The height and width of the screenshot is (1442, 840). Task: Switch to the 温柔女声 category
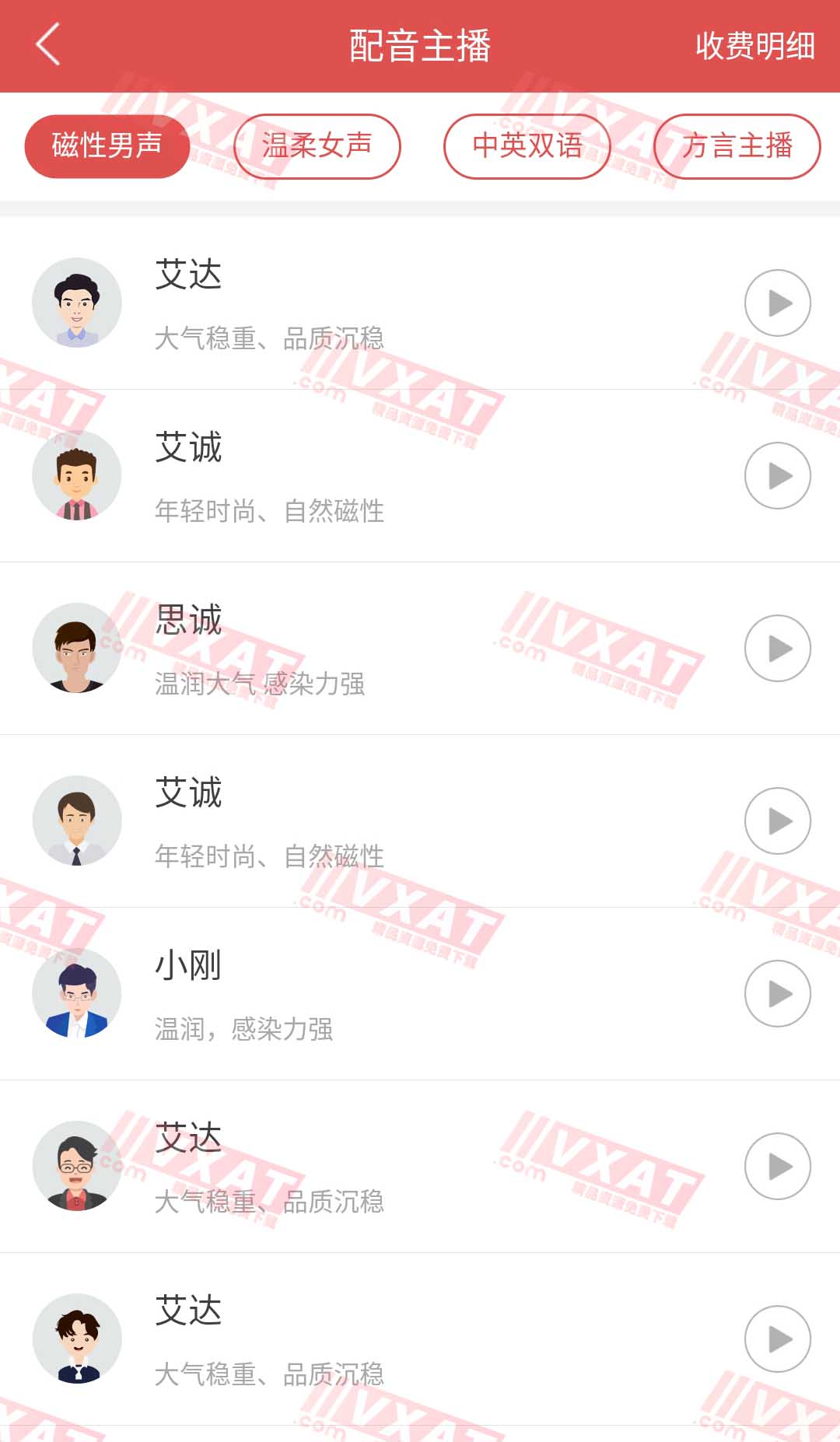click(317, 146)
